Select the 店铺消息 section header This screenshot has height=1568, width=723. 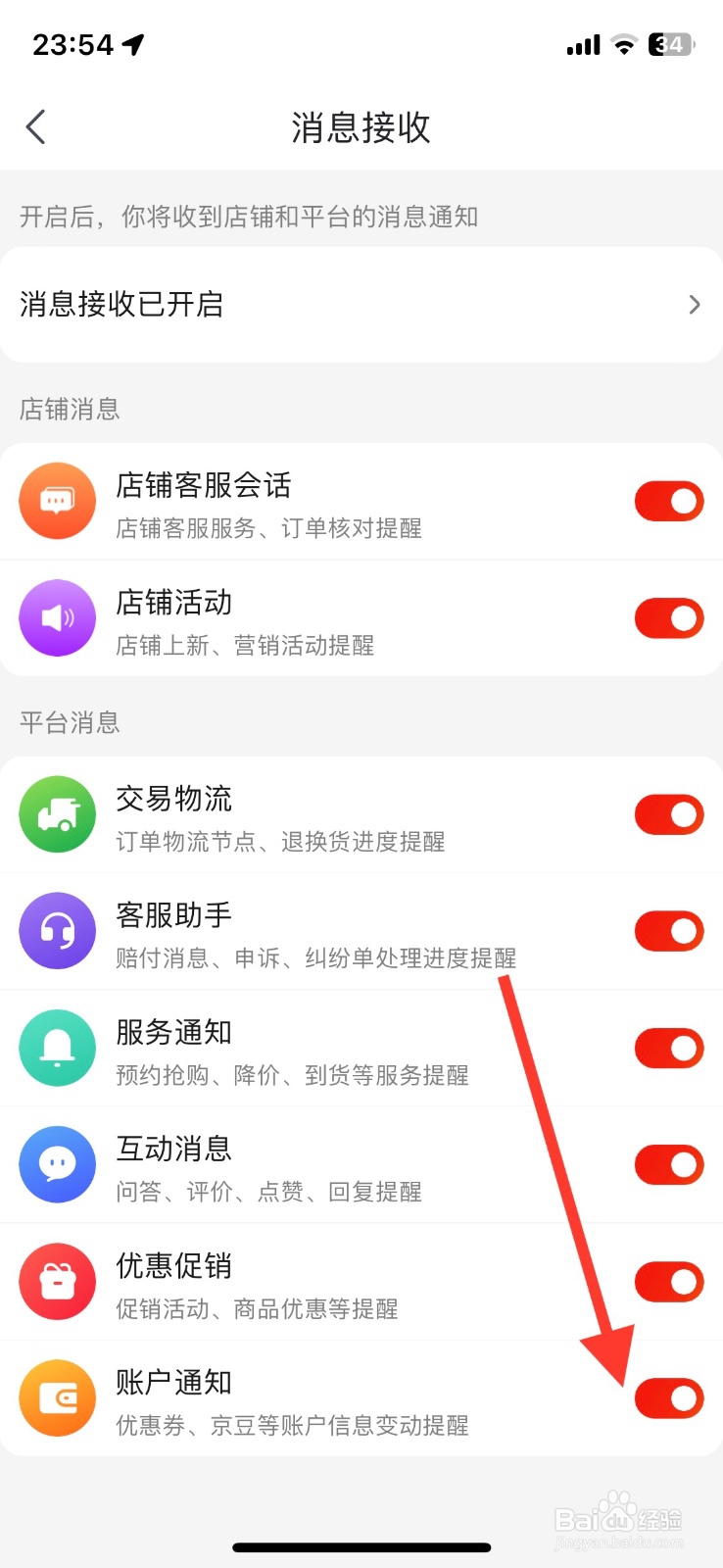tap(68, 410)
